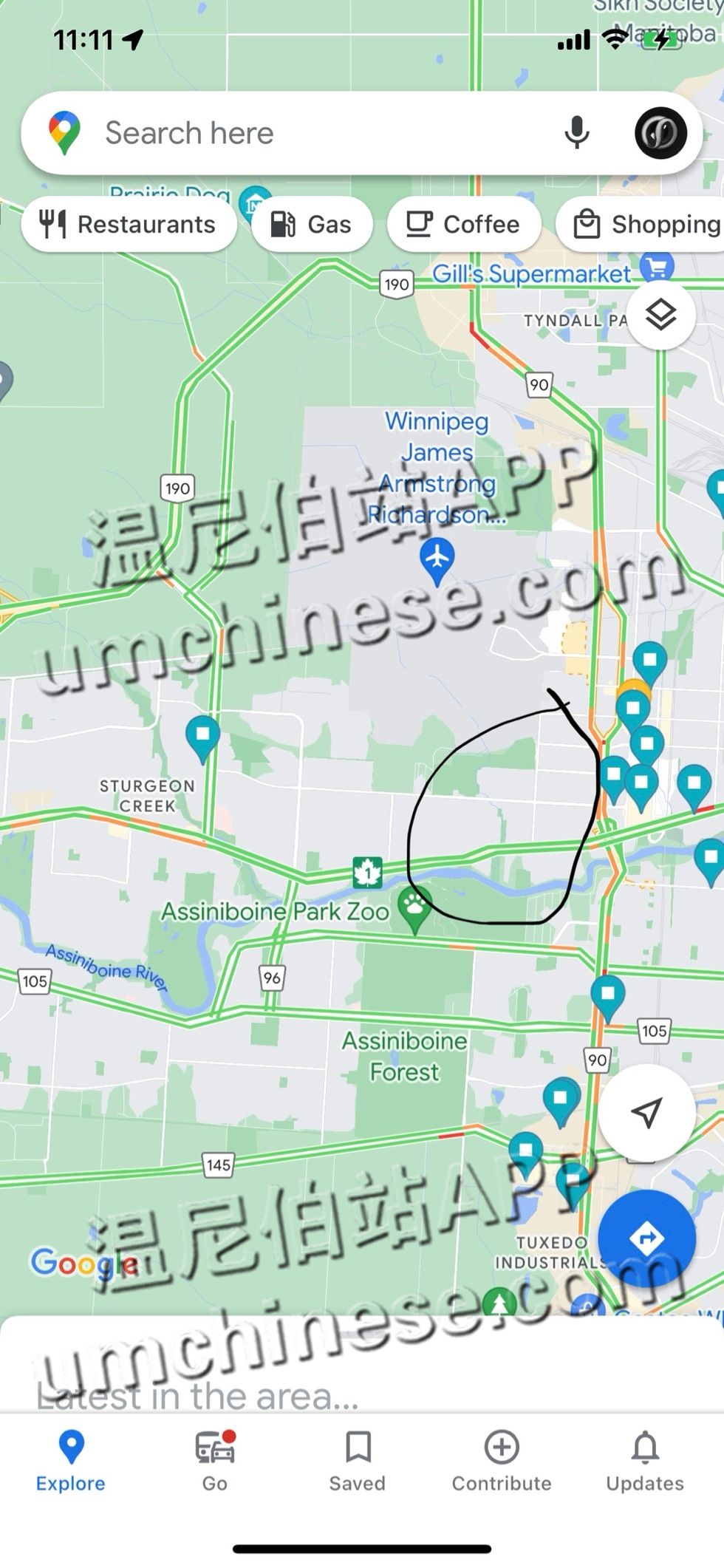Switch to the Go tab
724x1568 pixels.
[x=214, y=1462]
